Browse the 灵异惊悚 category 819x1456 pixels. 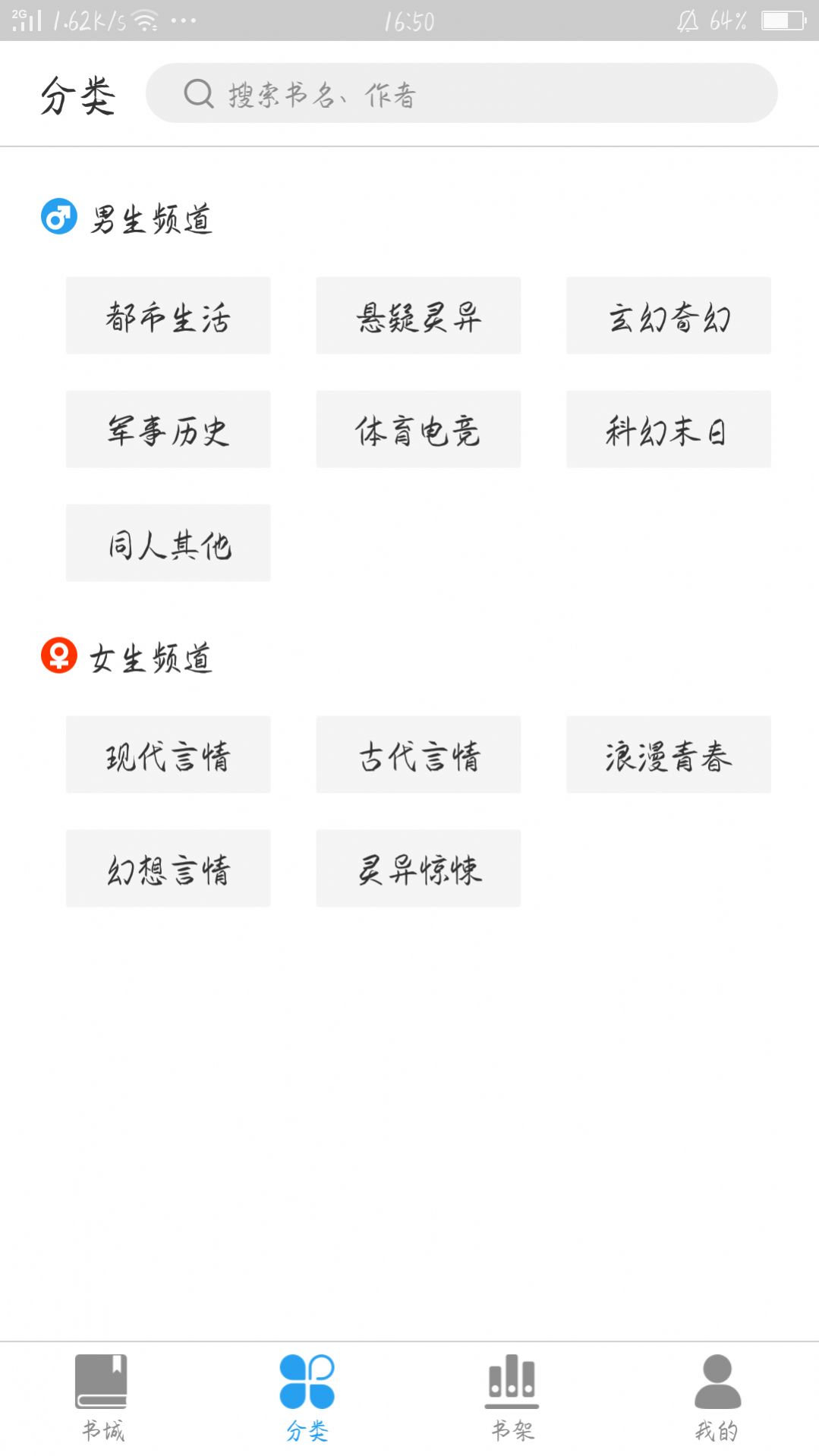point(418,869)
